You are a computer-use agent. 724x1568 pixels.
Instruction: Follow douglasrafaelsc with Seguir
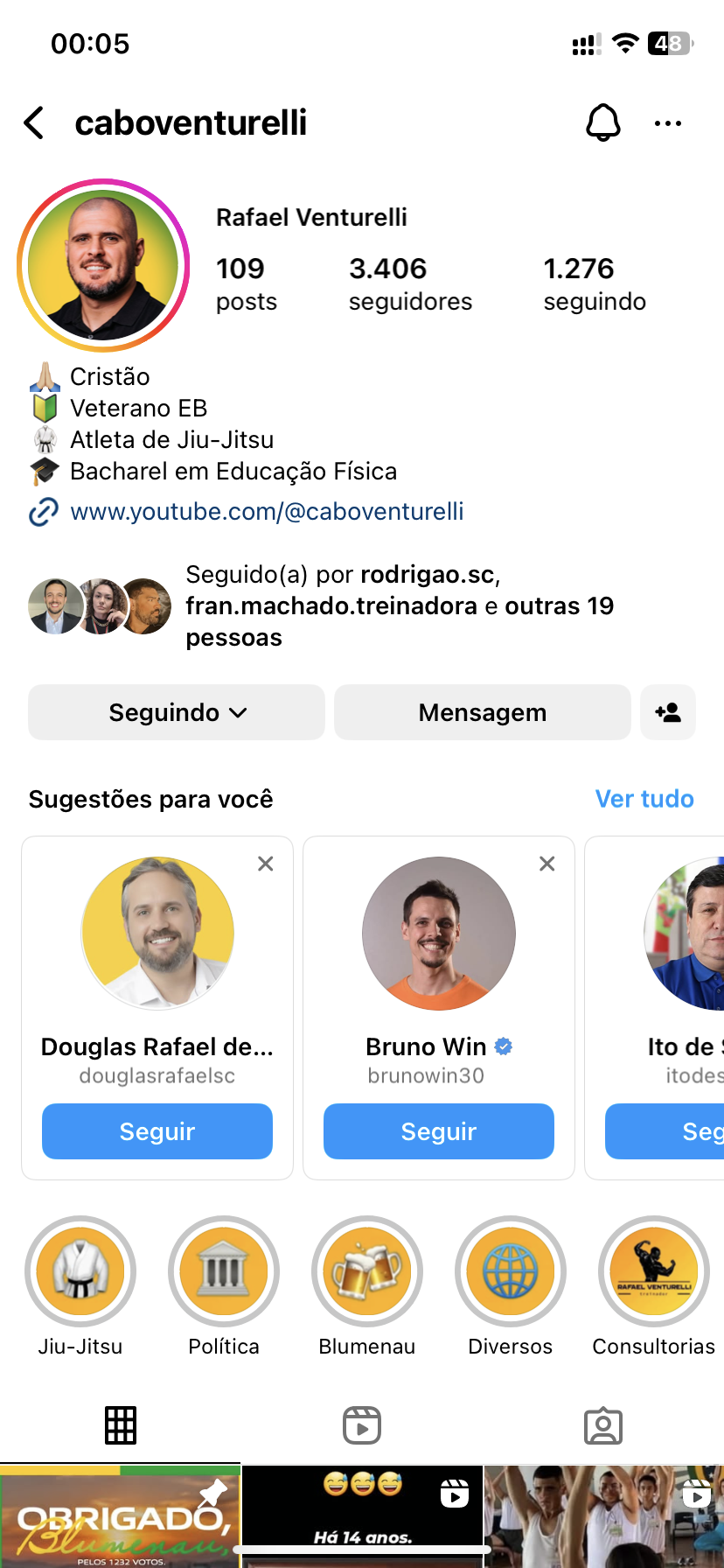[x=157, y=1131]
